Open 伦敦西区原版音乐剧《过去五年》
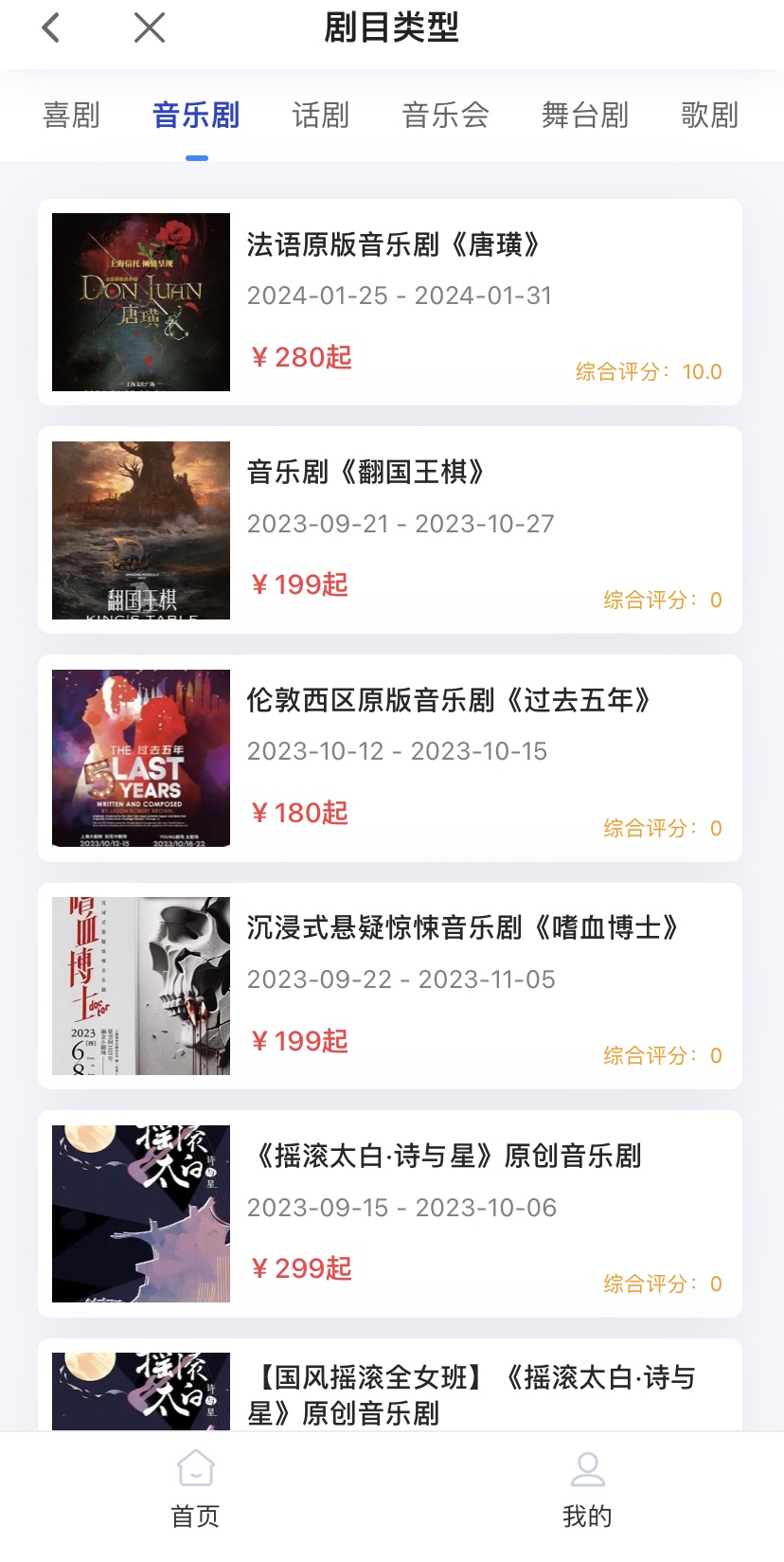Image resolution: width=784 pixels, height=1562 pixels. 390,758
